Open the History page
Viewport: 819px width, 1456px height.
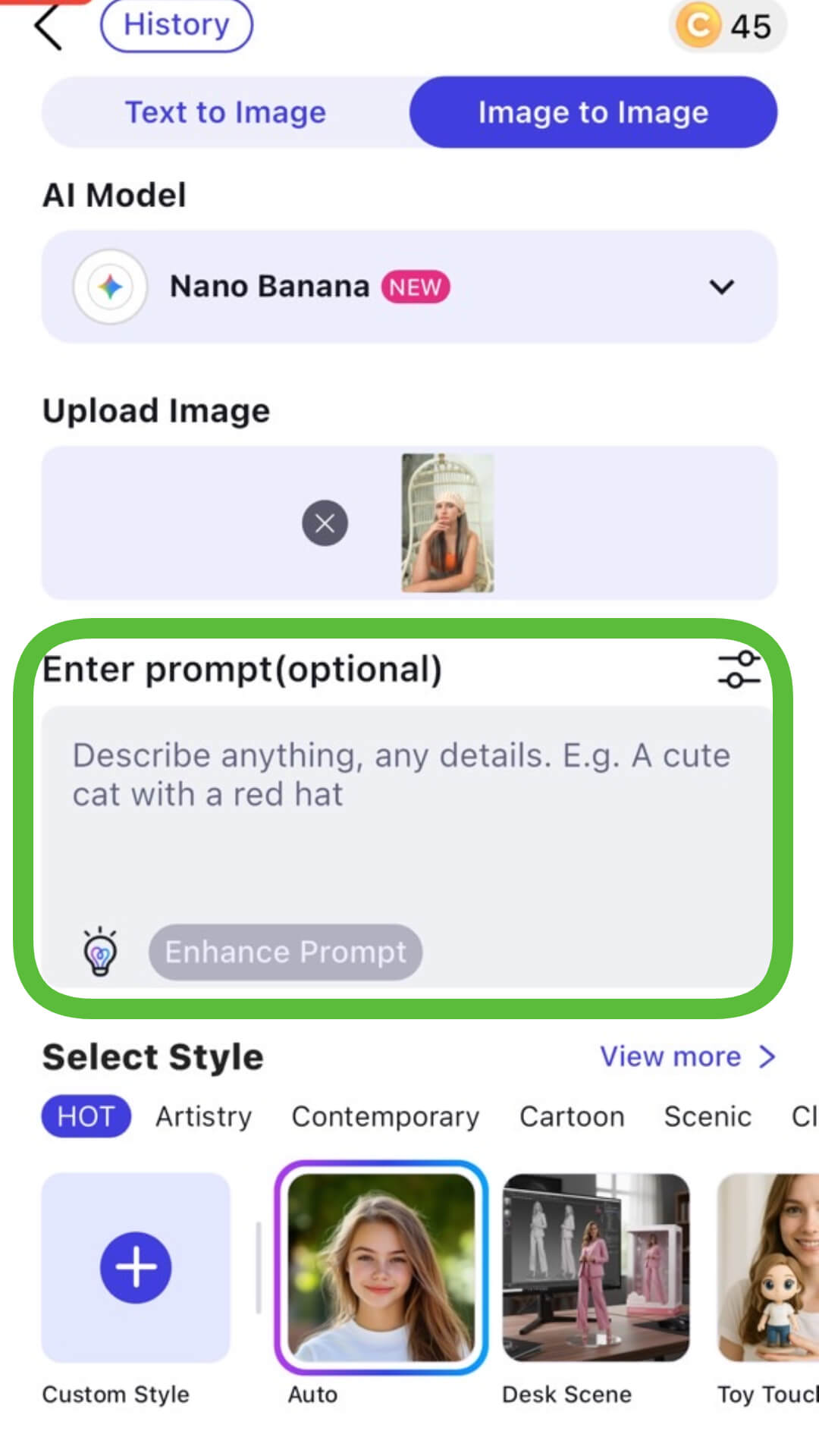(x=176, y=26)
